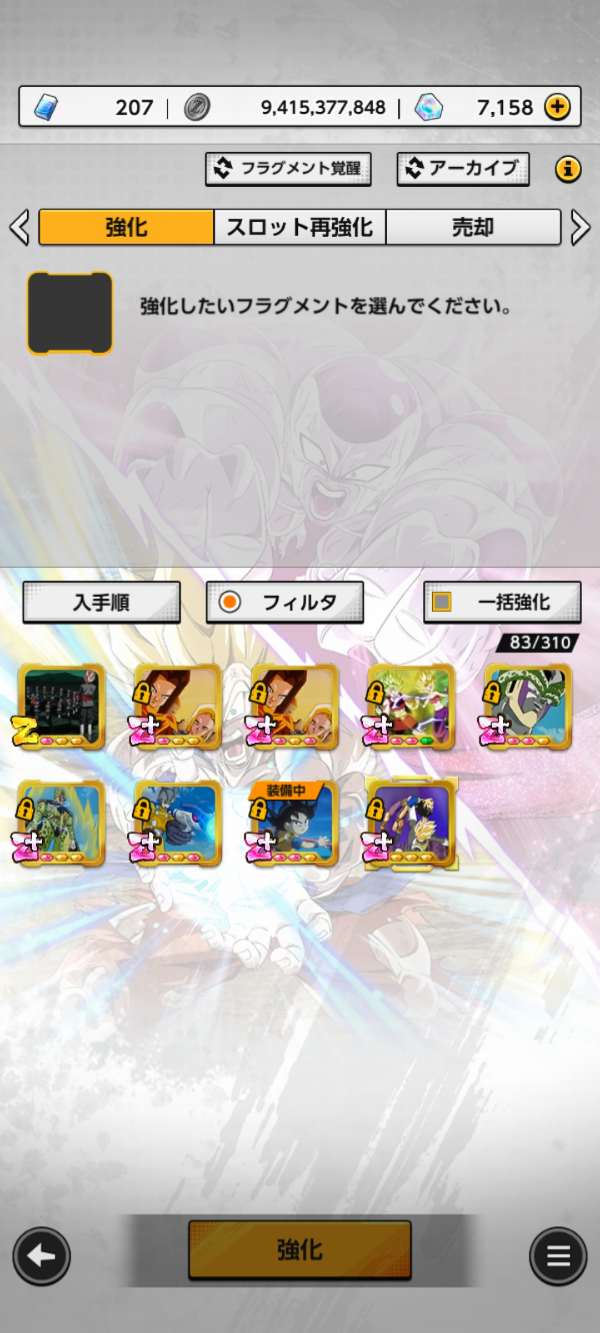
Task: Select the first unlocked fragment with soldiers
Action: (62, 706)
